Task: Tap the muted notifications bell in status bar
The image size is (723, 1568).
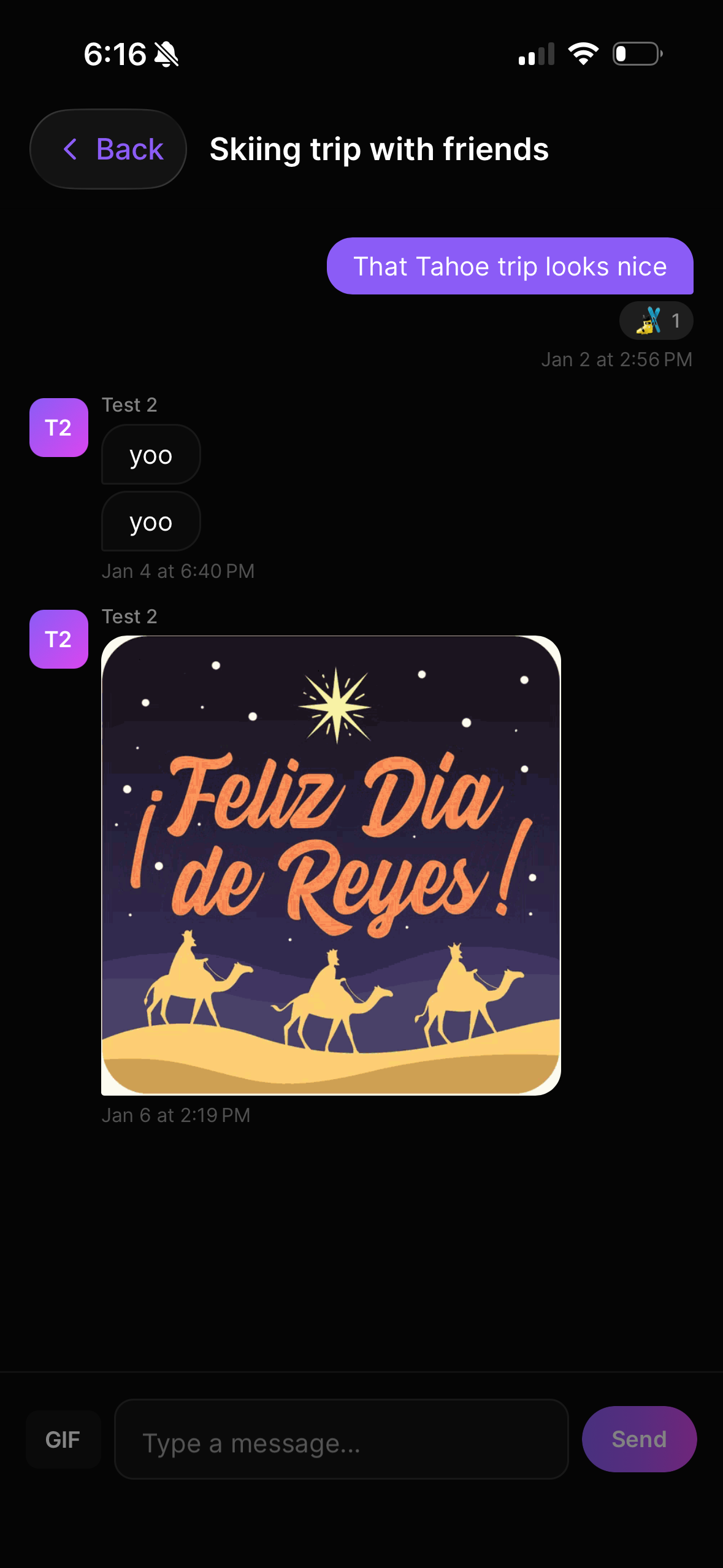Action: click(x=166, y=54)
